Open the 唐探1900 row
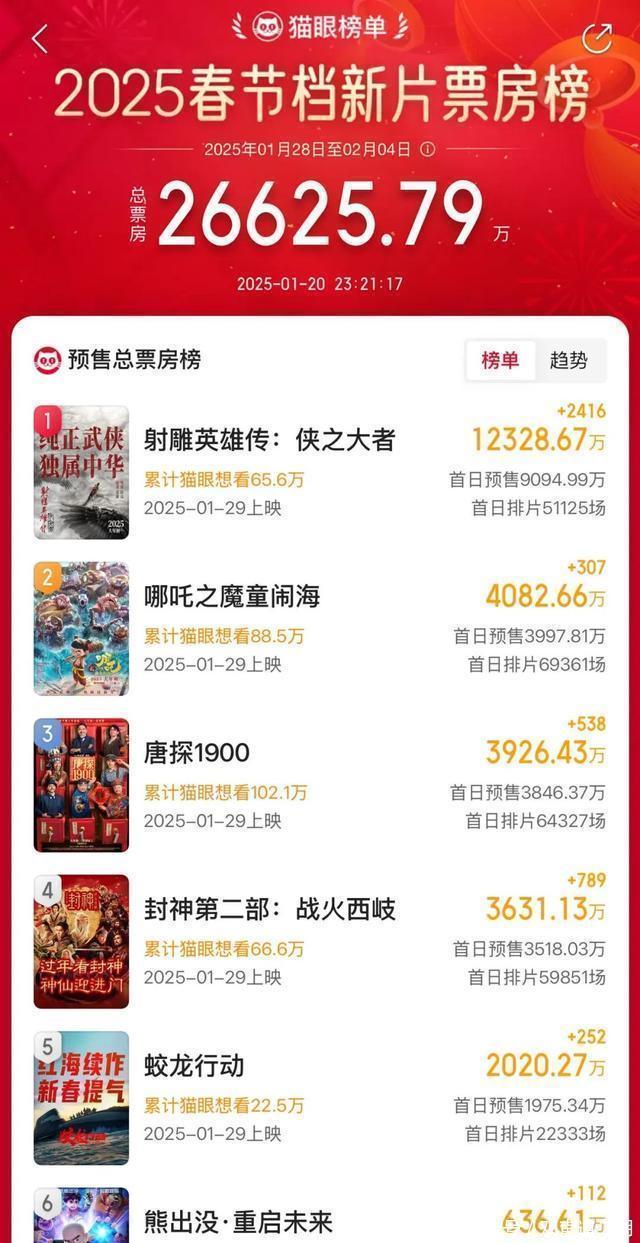 click(197, 753)
